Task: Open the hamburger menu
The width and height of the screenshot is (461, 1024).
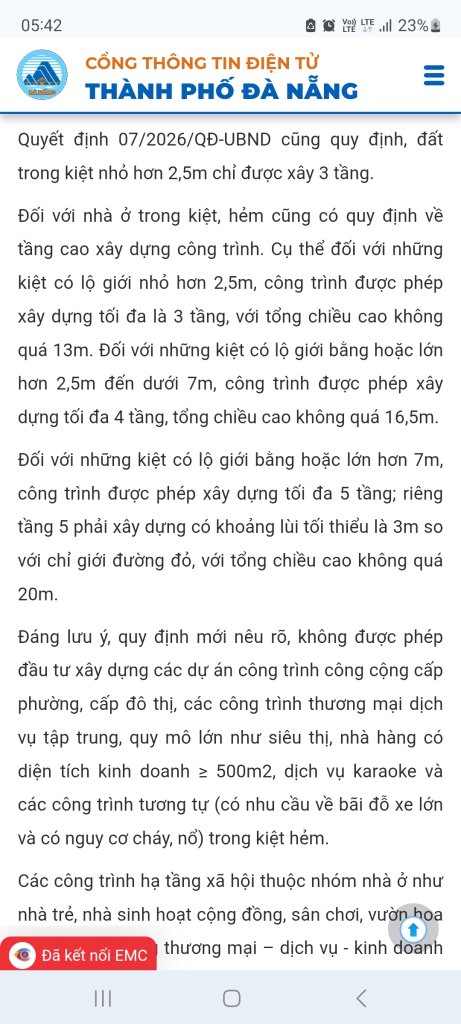Action: point(434,75)
